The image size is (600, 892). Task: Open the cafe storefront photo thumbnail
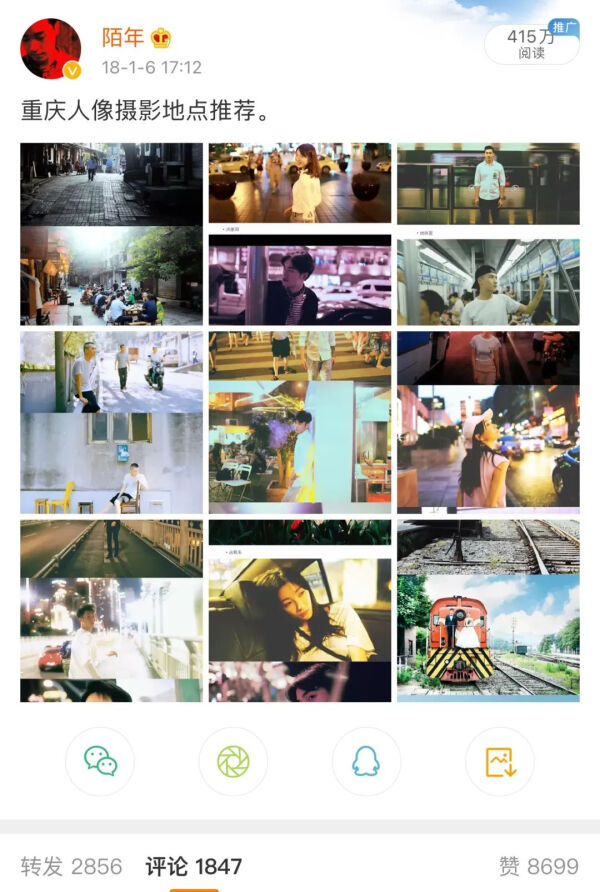[299, 422]
